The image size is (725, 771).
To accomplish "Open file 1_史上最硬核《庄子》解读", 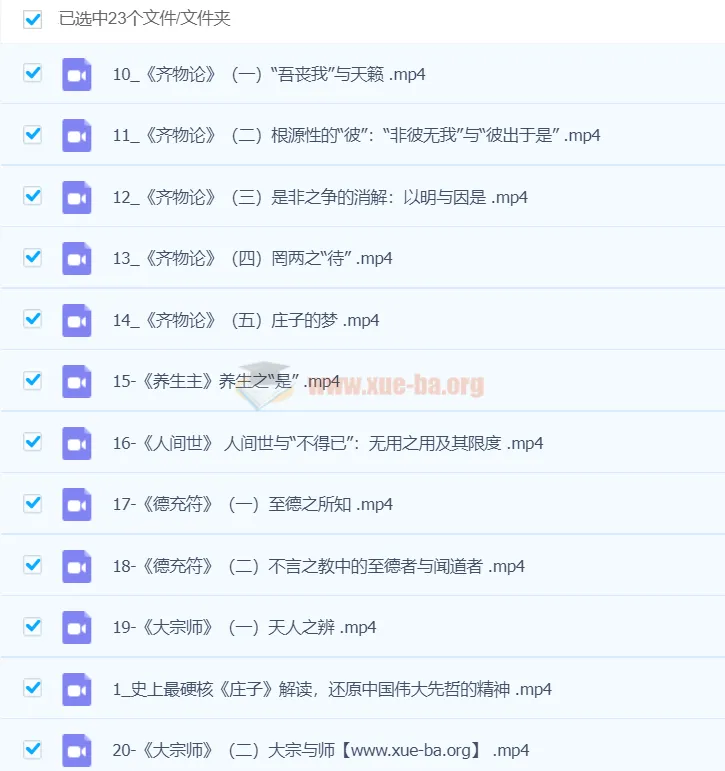I will [332, 689].
